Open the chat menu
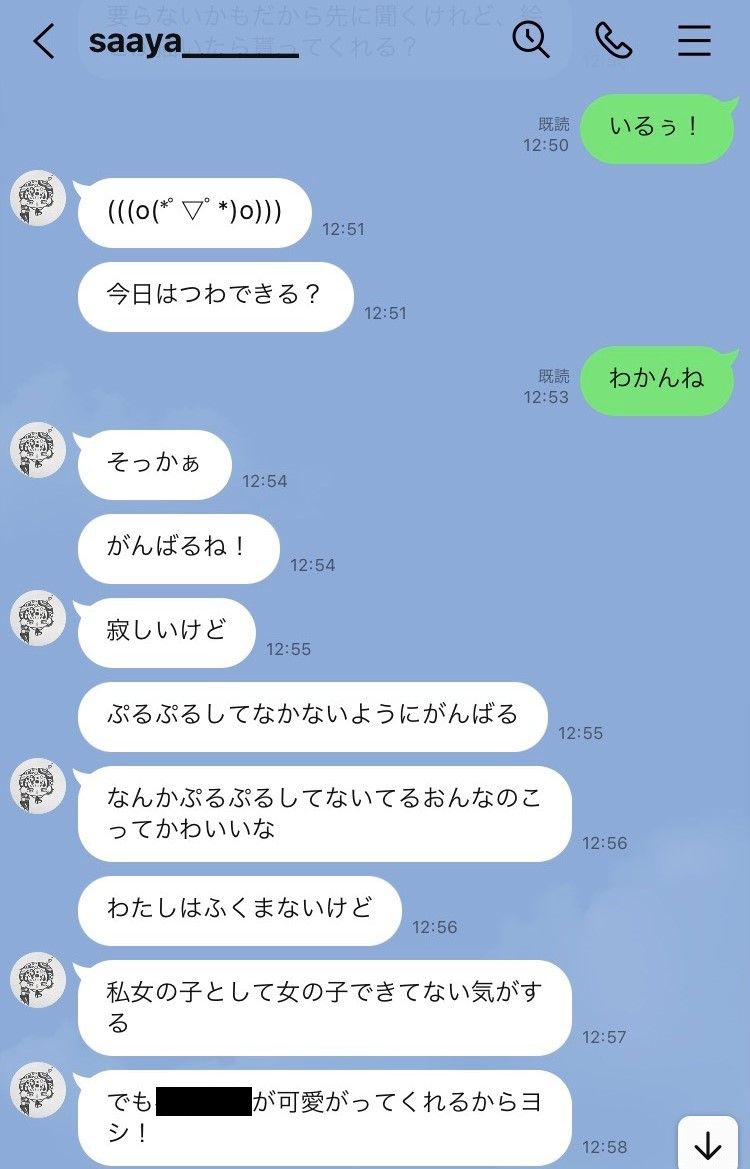The width and height of the screenshot is (750, 1169). point(694,40)
